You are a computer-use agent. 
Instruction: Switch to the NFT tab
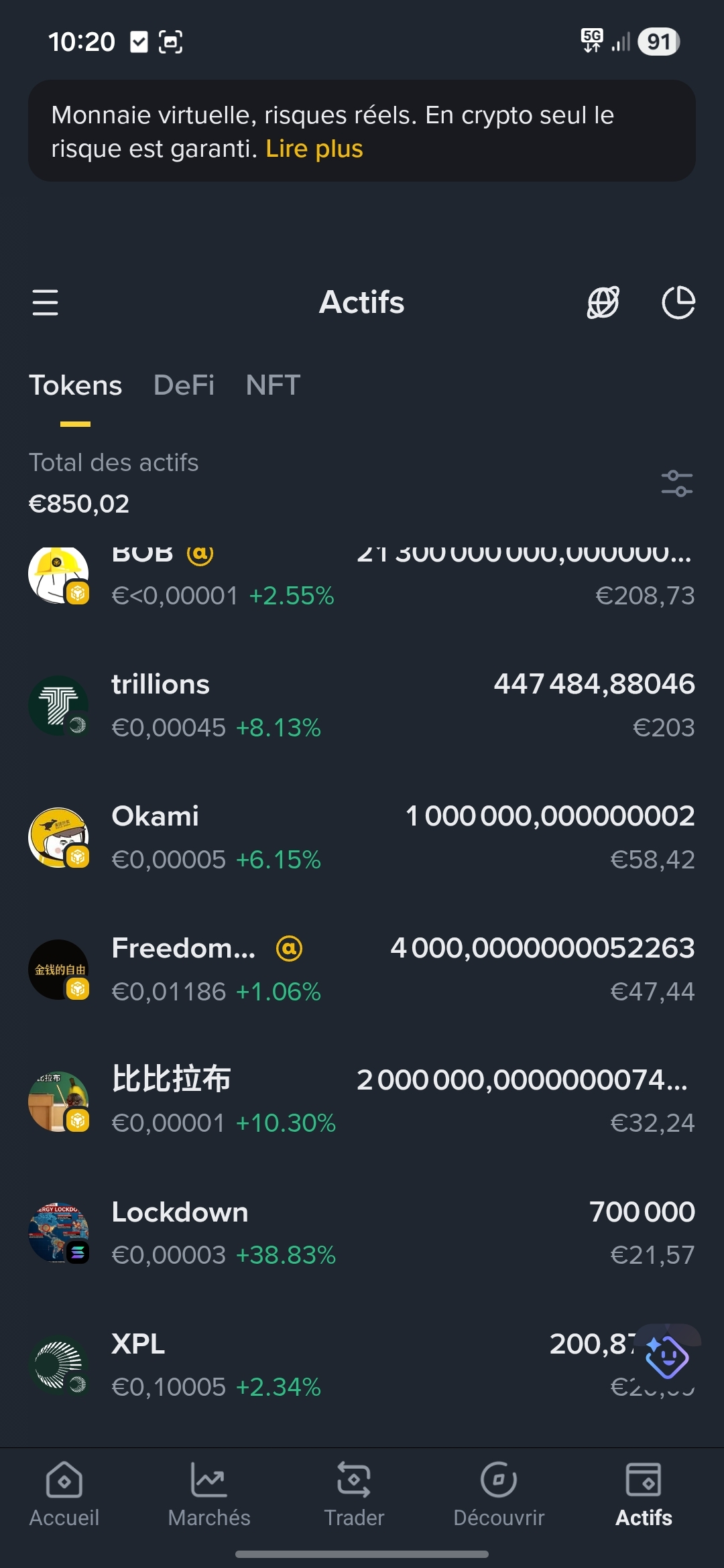pyautogui.click(x=273, y=385)
